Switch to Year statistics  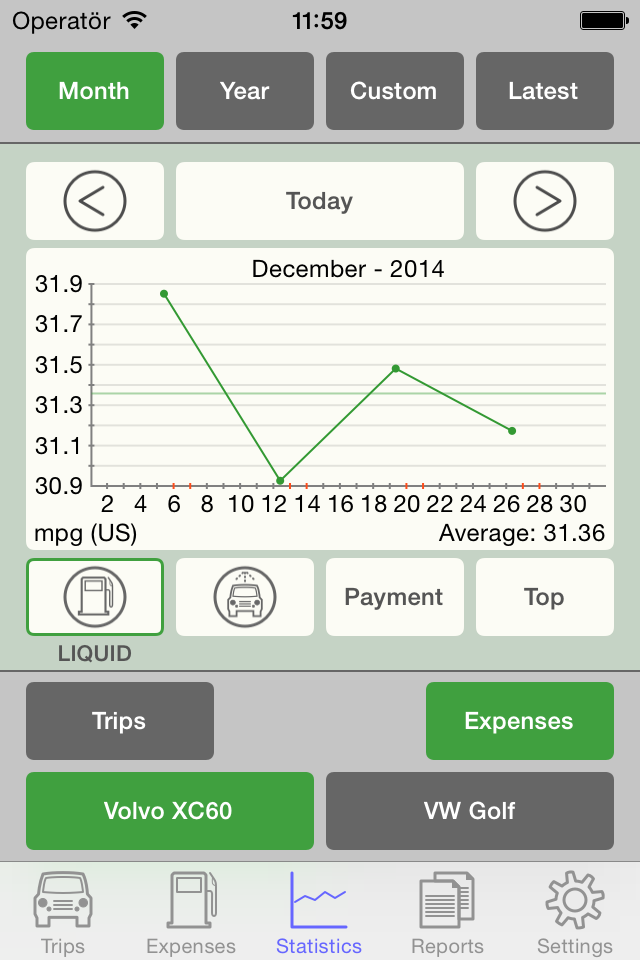click(x=245, y=91)
